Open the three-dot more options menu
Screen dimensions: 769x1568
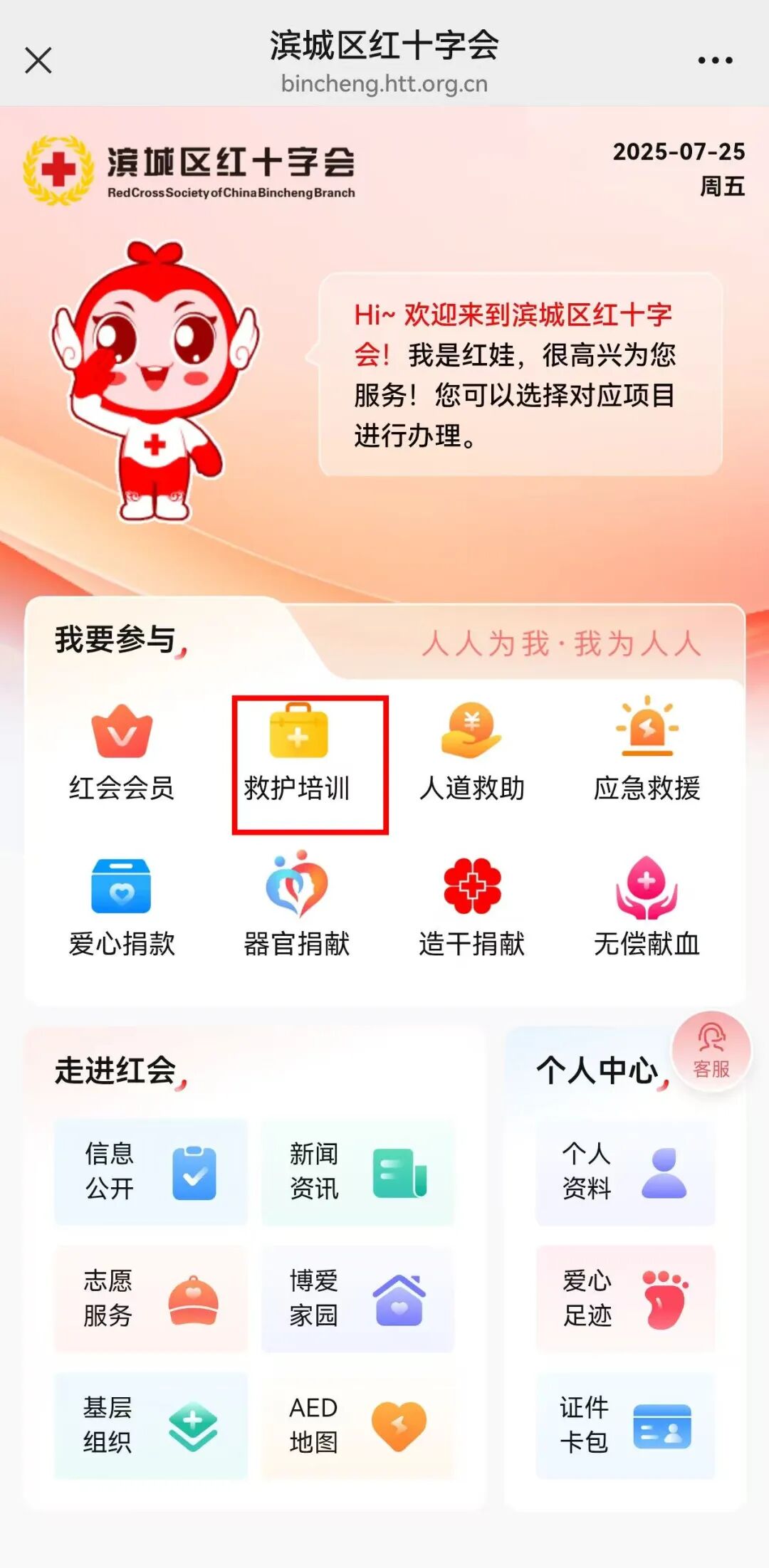pyautogui.click(x=715, y=60)
